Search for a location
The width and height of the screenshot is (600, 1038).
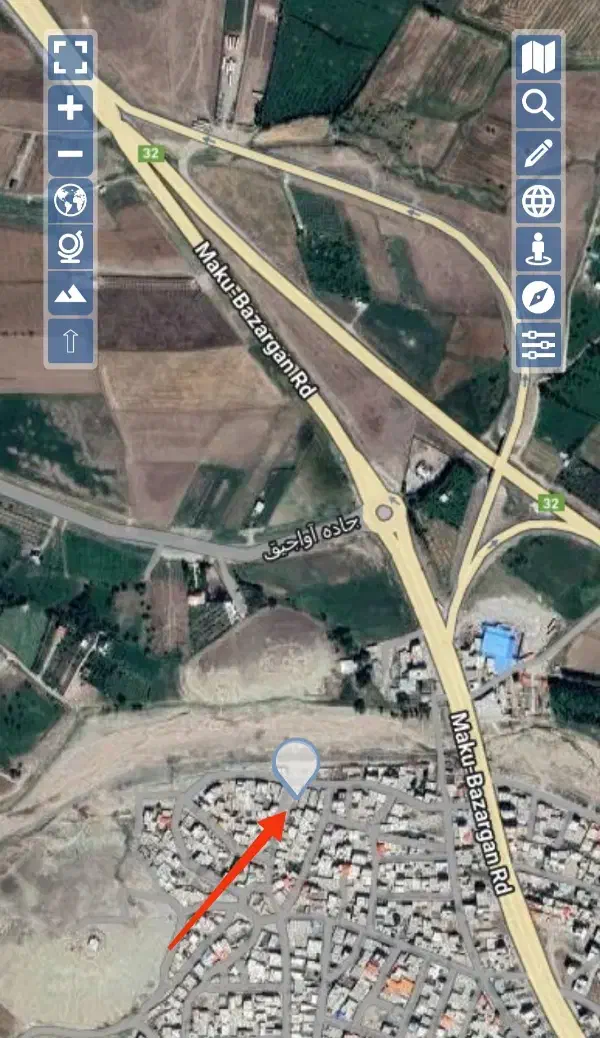click(x=539, y=104)
